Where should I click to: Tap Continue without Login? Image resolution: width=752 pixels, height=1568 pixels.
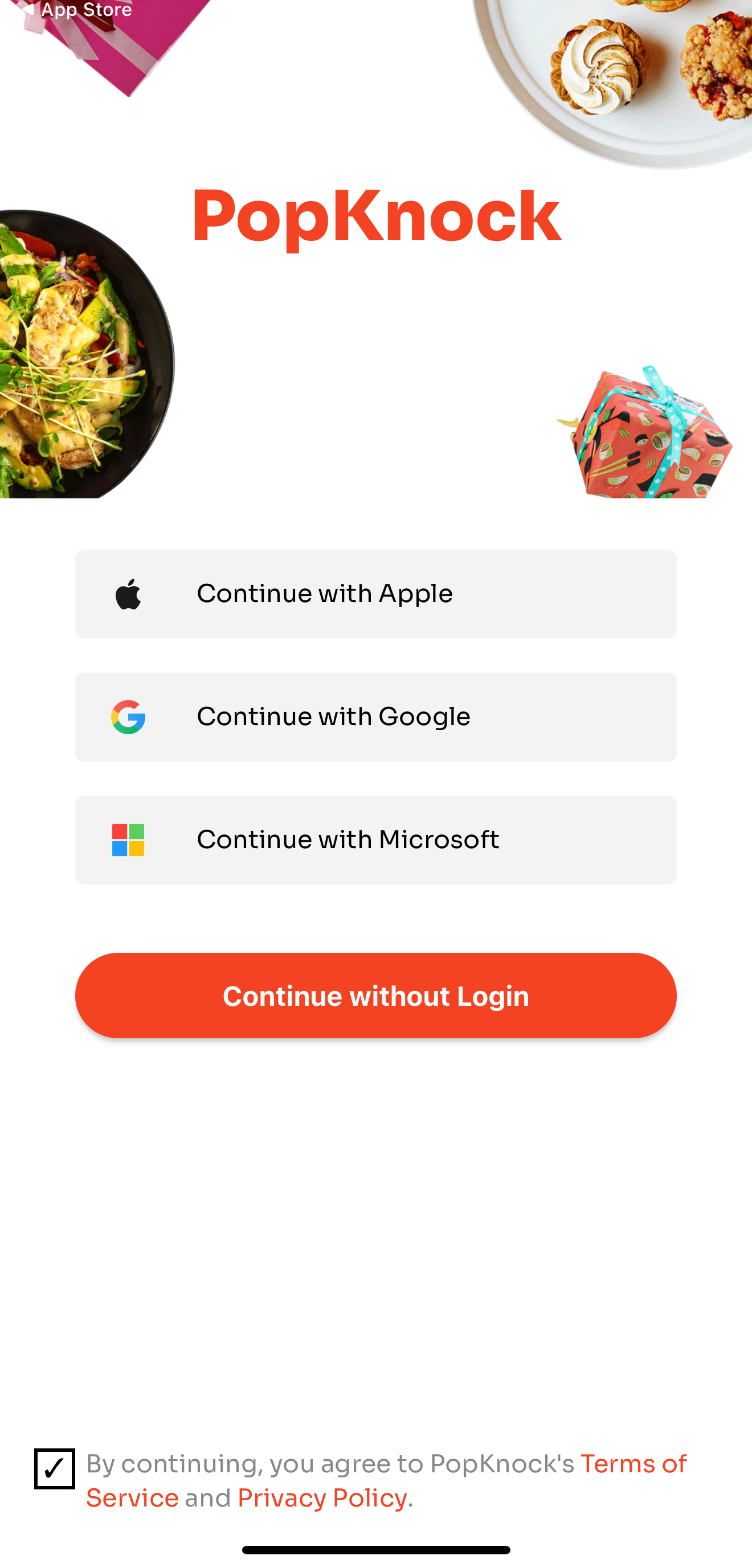pos(375,995)
